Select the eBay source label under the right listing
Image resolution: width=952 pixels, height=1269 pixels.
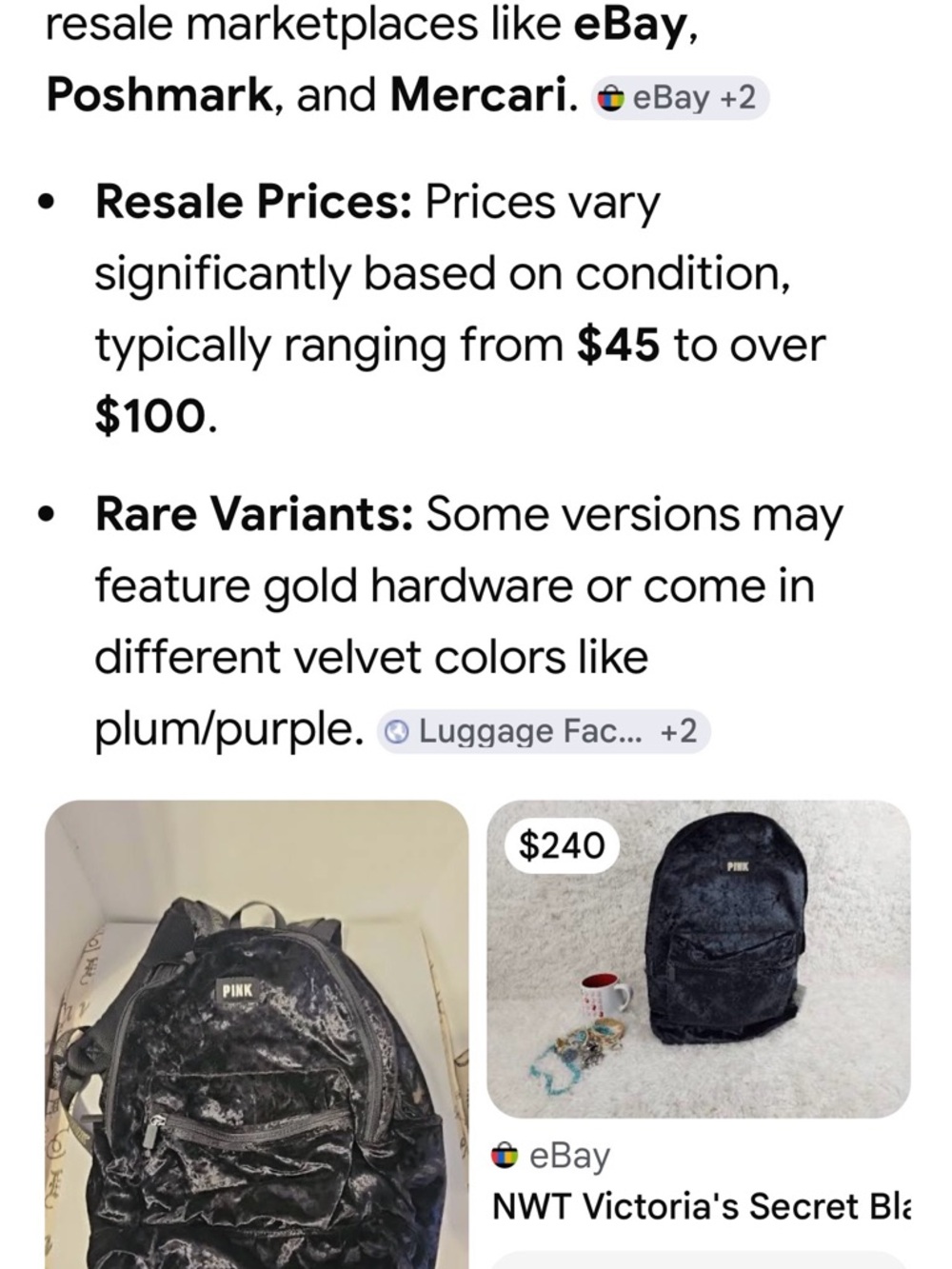point(568,1157)
